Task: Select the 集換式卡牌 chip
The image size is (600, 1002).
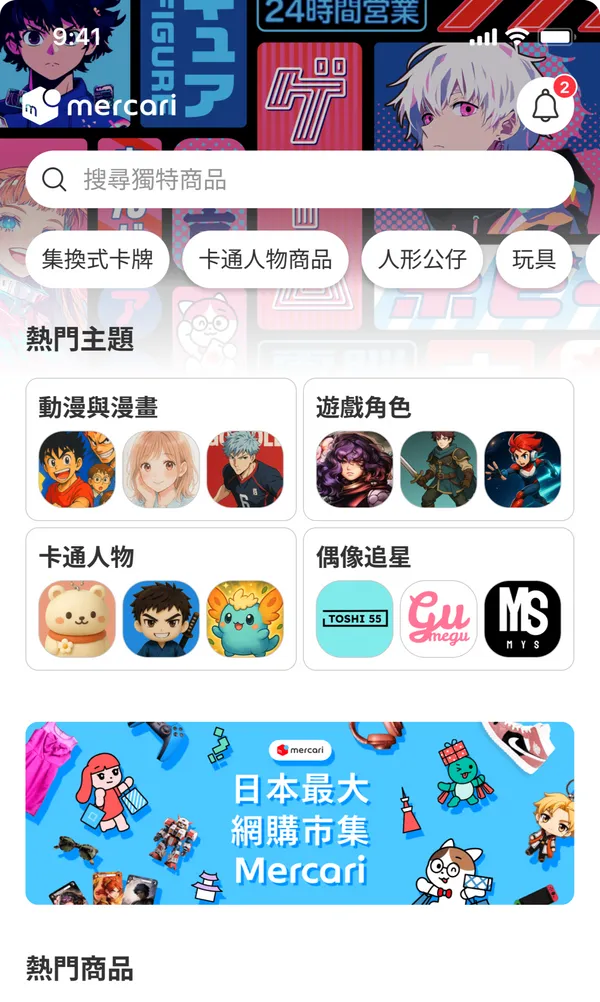Action: pos(97,260)
